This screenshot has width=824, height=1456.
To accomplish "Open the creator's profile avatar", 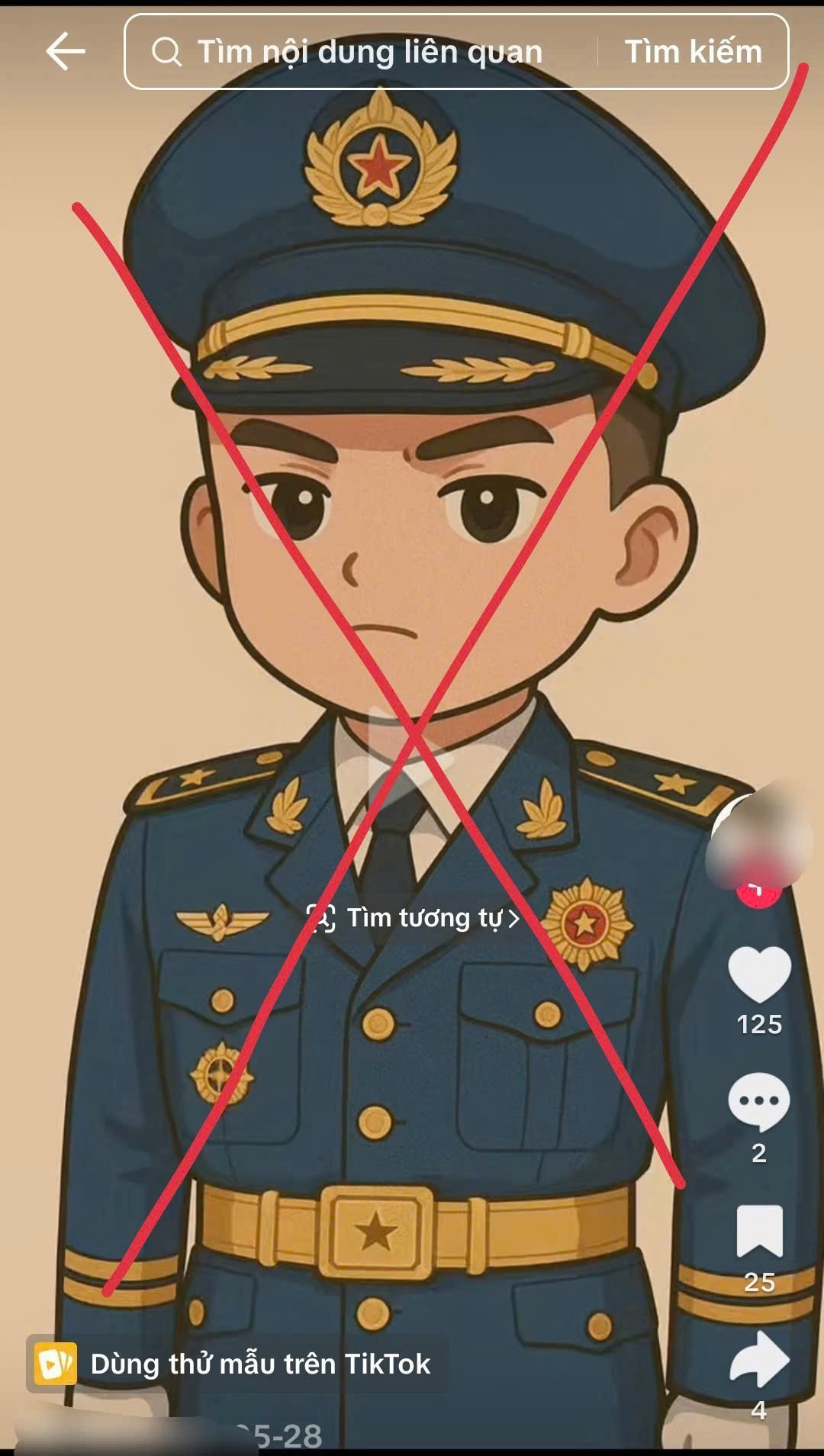I will point(758,839).
